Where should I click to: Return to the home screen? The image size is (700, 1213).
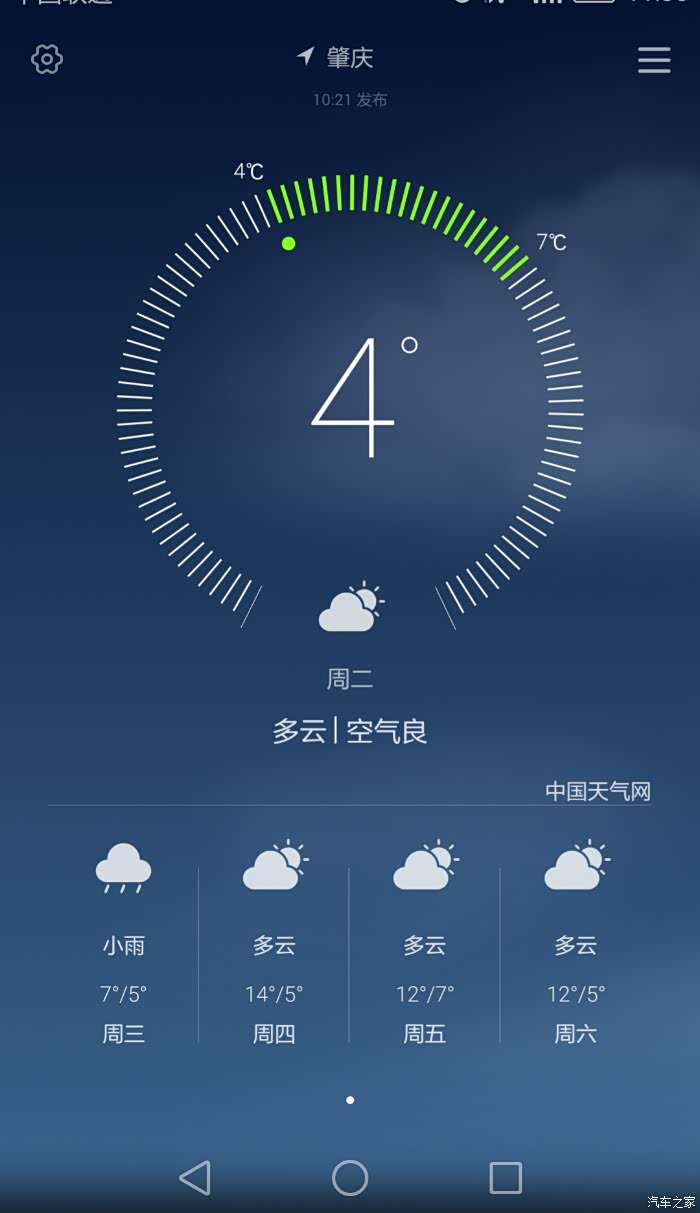[x=350, y=1177]
